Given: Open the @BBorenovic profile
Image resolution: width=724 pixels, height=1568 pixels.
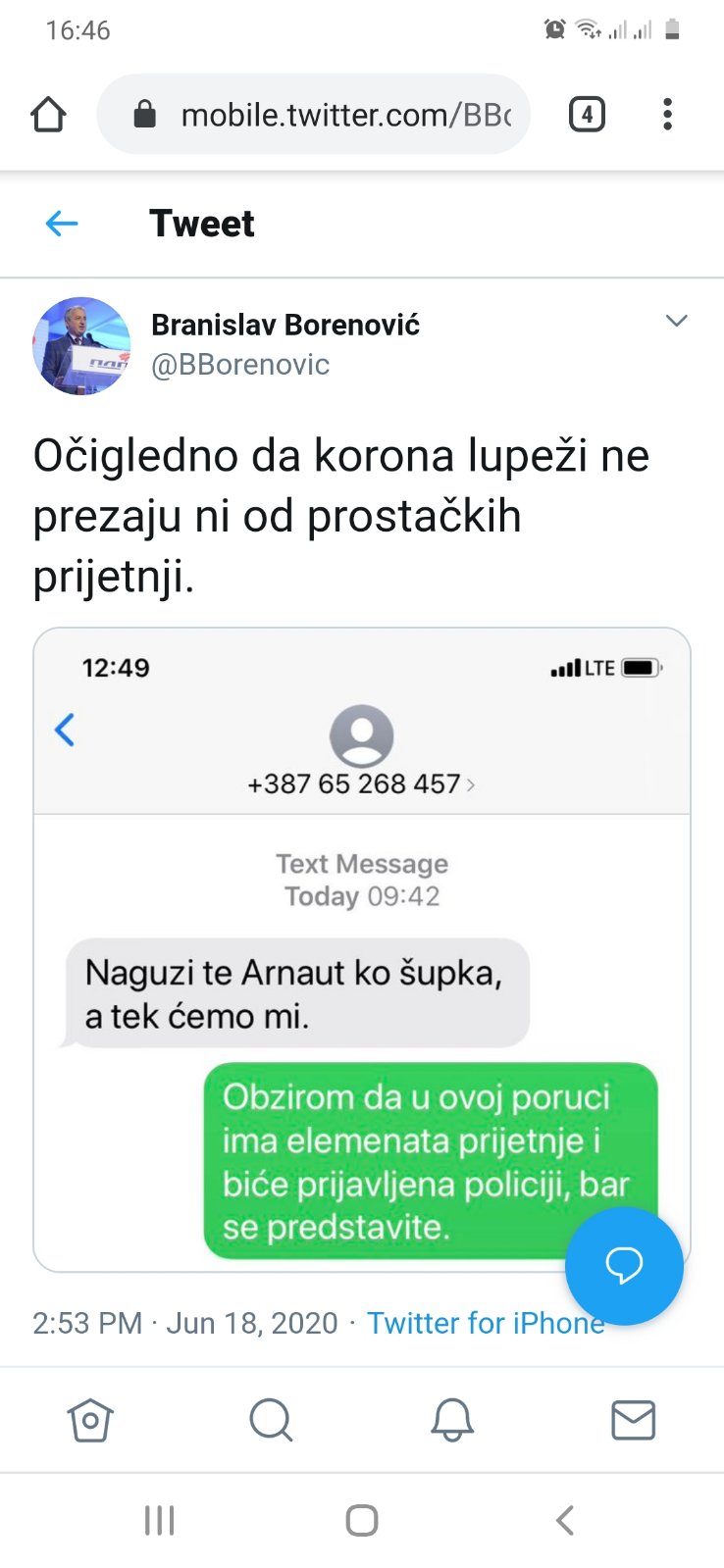Looking at the screenshot, I should [240, 365].
